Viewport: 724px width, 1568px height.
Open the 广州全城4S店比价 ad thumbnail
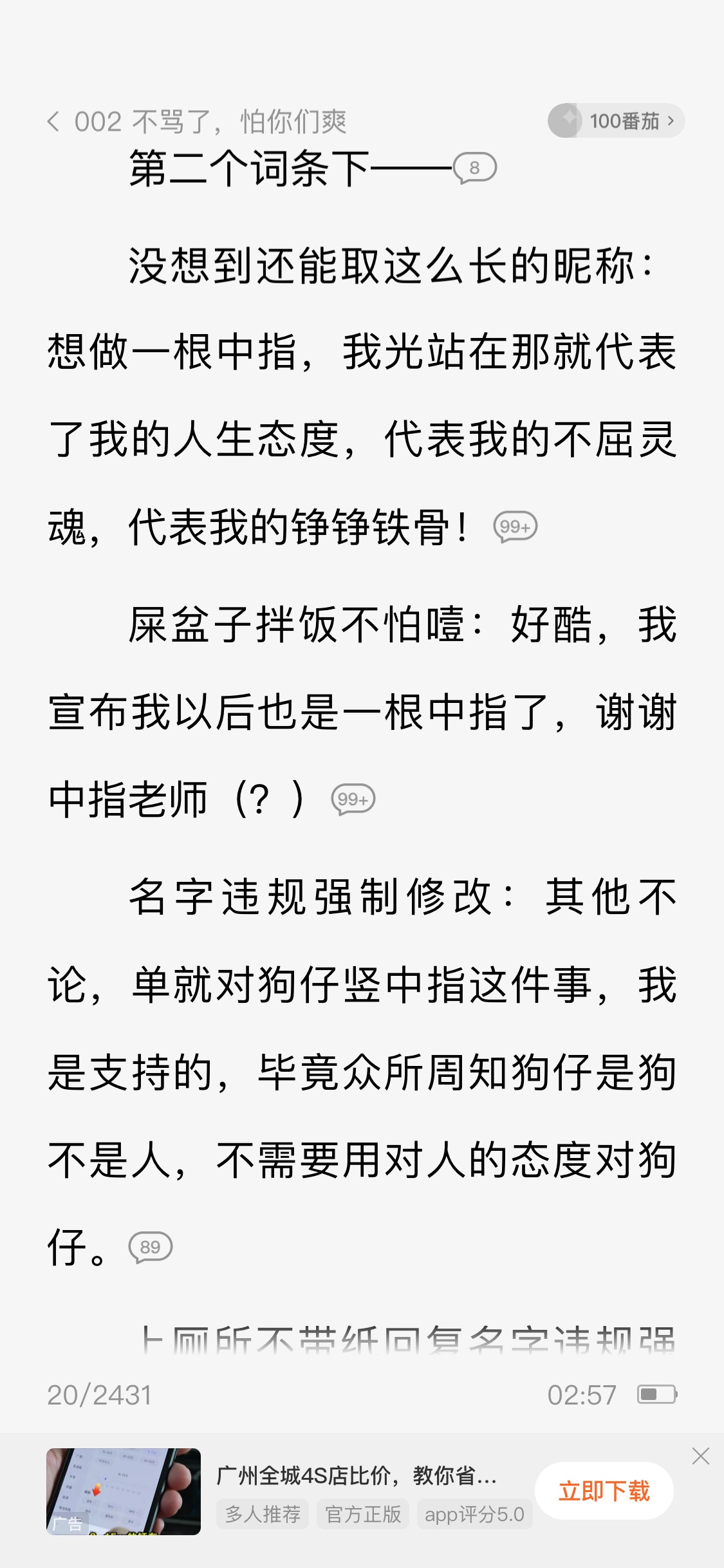tap(124, 1491)
